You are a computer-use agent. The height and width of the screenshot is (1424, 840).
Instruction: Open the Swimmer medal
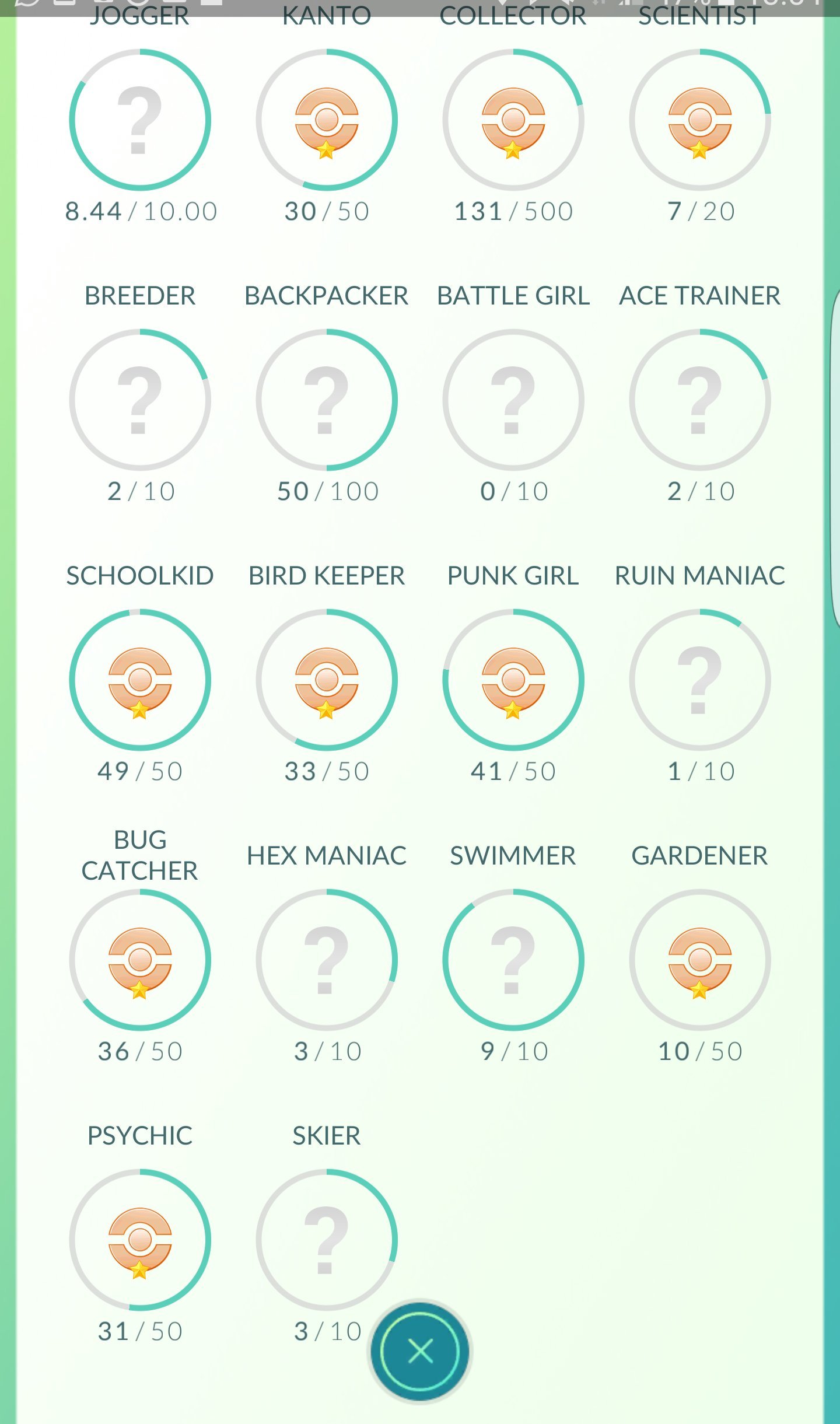pos(513,960)
